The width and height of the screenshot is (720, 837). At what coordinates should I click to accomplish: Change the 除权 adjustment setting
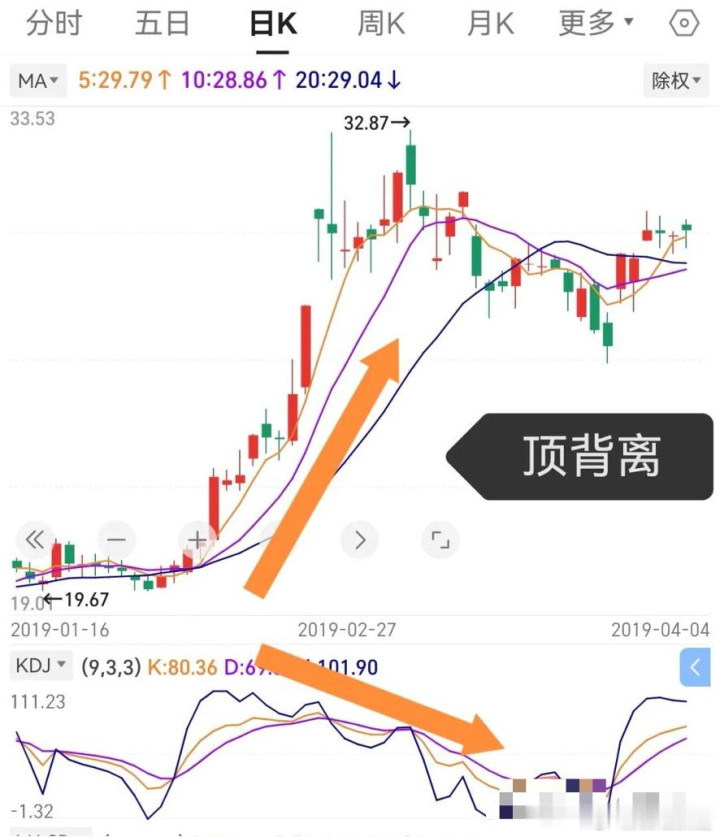coord(676,80)
